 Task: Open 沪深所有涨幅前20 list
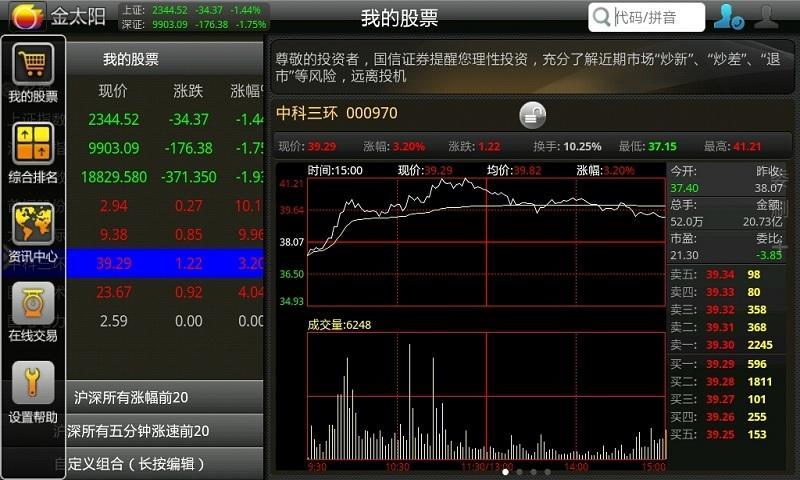click(165, 397)
